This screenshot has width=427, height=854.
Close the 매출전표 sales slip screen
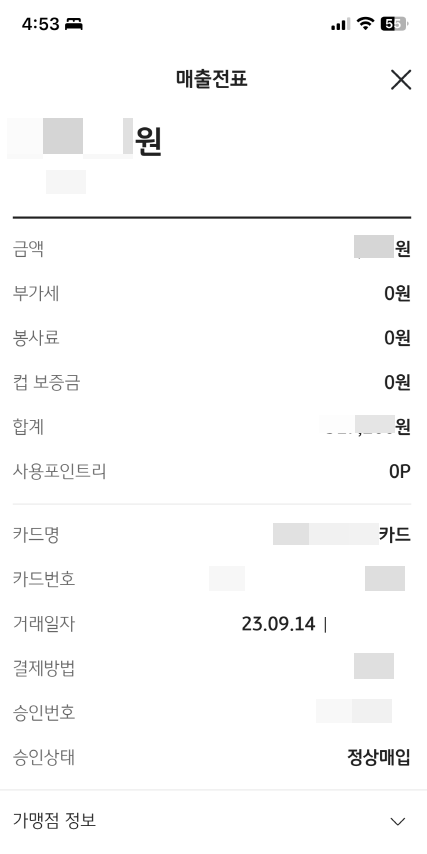401,80
